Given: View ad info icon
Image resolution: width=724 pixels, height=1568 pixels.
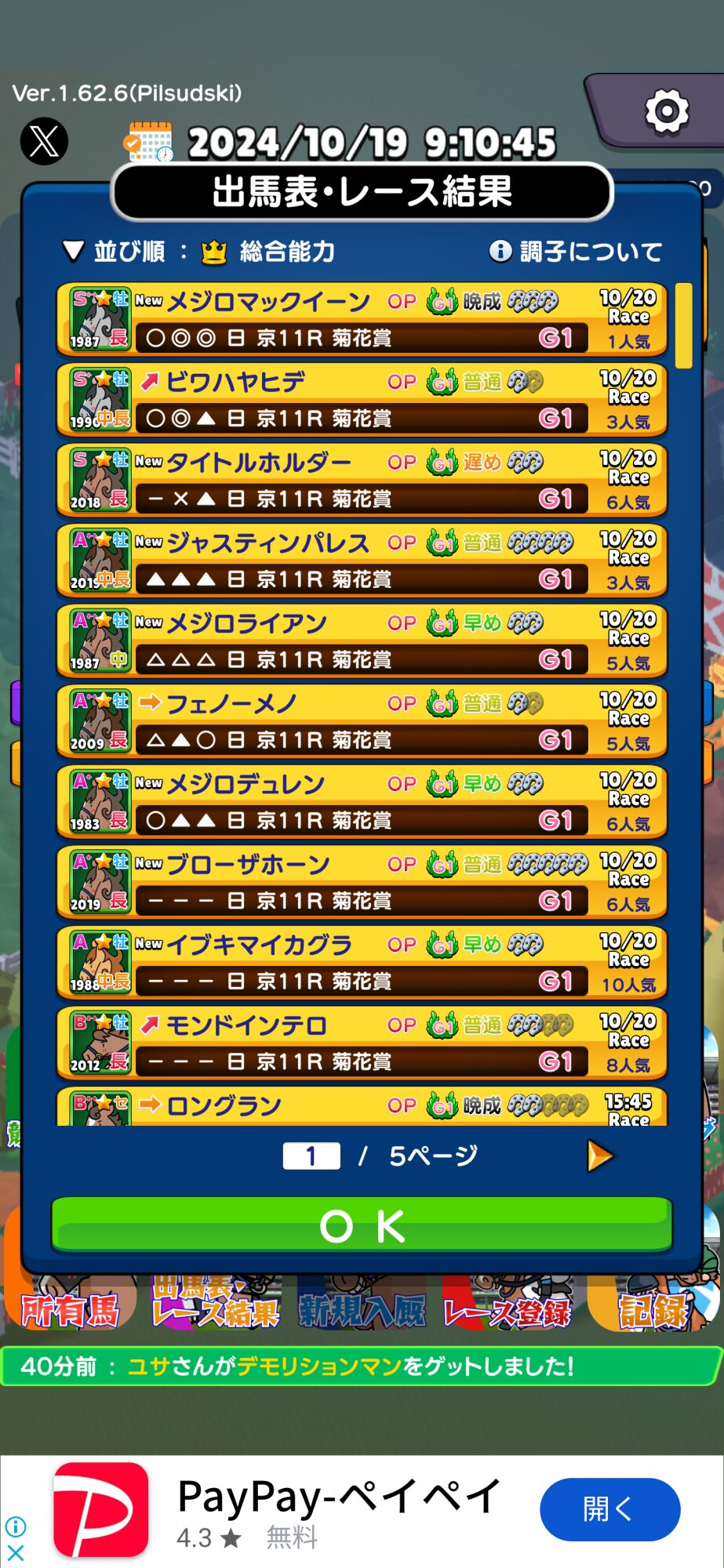Looking at the screenshot, I should click(15, 1526).
